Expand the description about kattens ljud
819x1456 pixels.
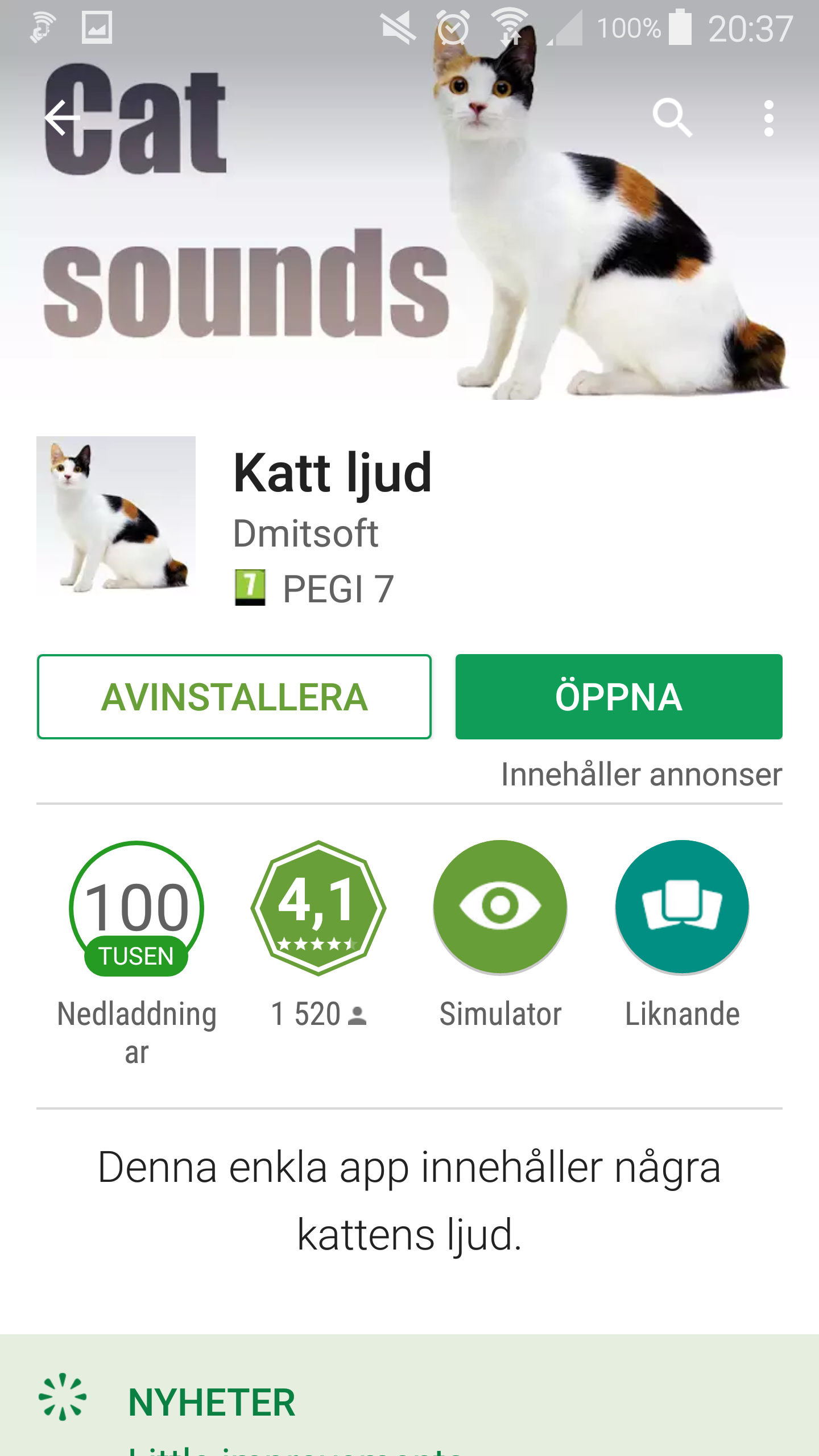409,1200
